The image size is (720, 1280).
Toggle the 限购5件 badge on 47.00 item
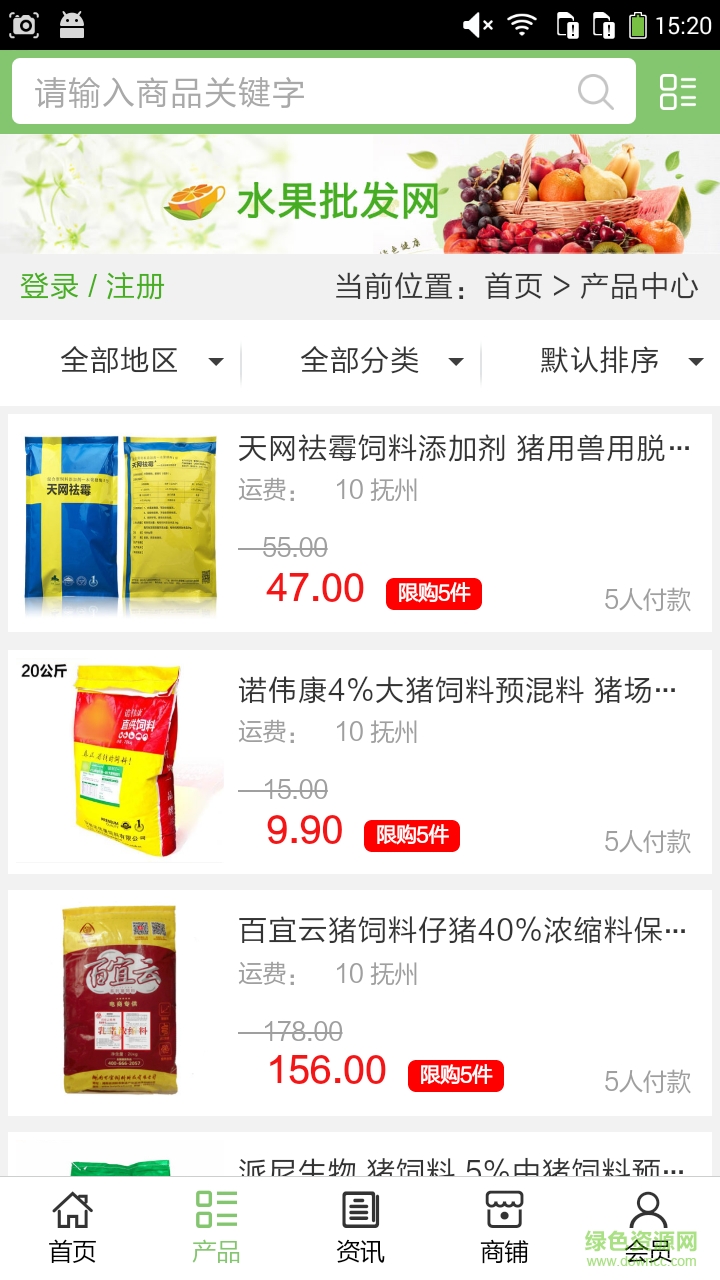point(434,593)
